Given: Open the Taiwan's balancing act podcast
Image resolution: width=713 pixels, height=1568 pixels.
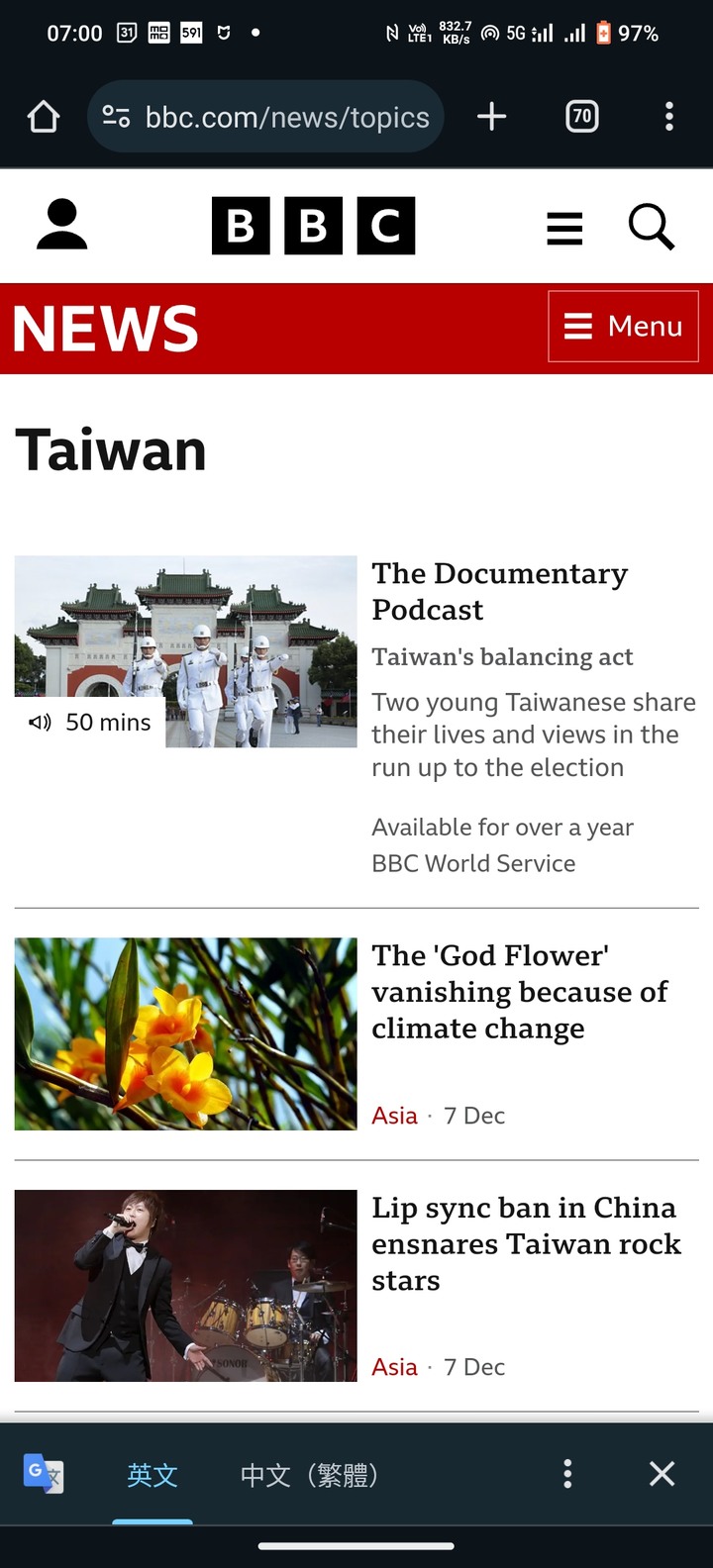Looking at the screenshot, I should point(502,657).
